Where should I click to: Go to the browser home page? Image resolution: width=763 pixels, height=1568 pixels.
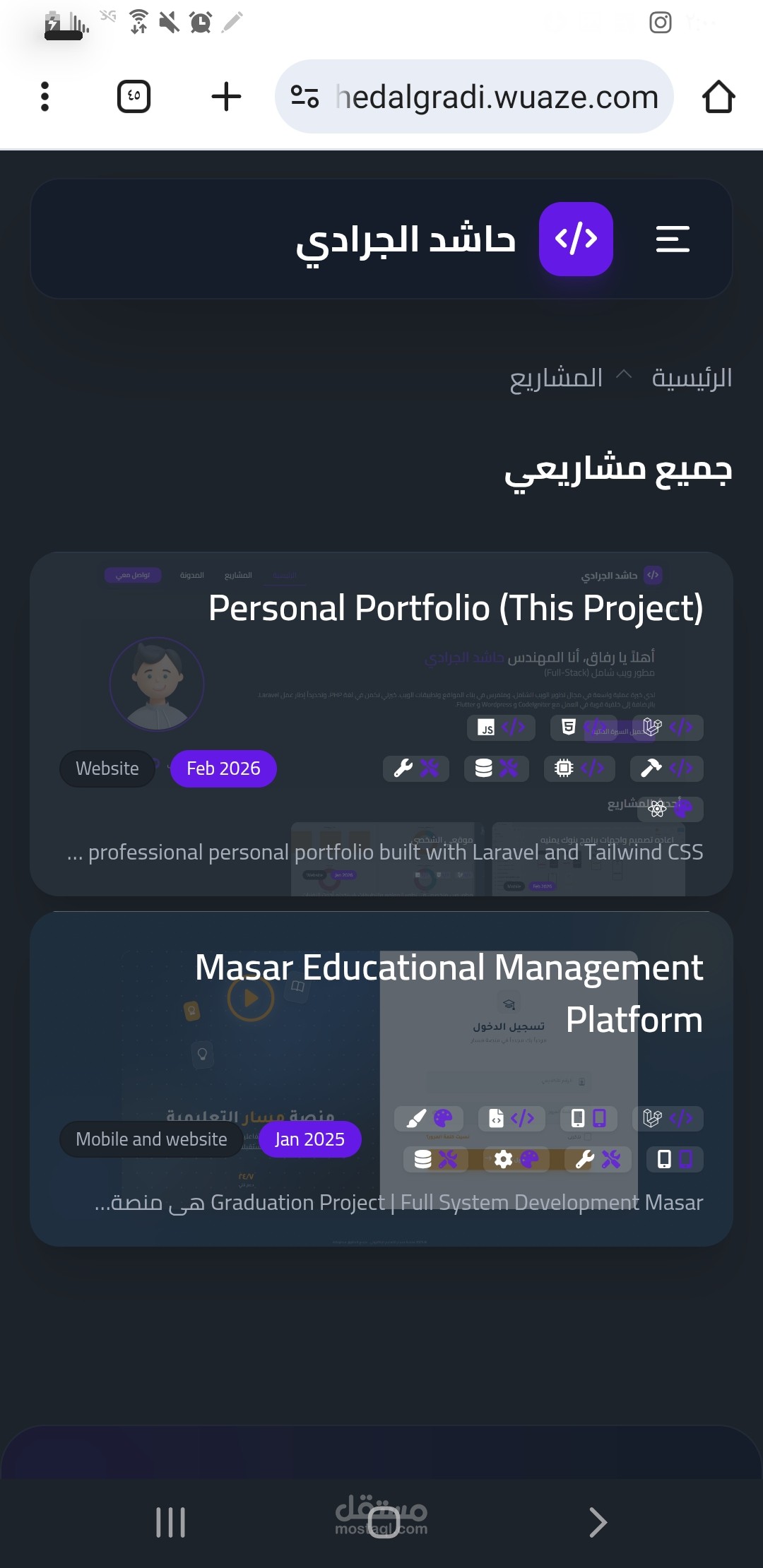coord(718,97)
